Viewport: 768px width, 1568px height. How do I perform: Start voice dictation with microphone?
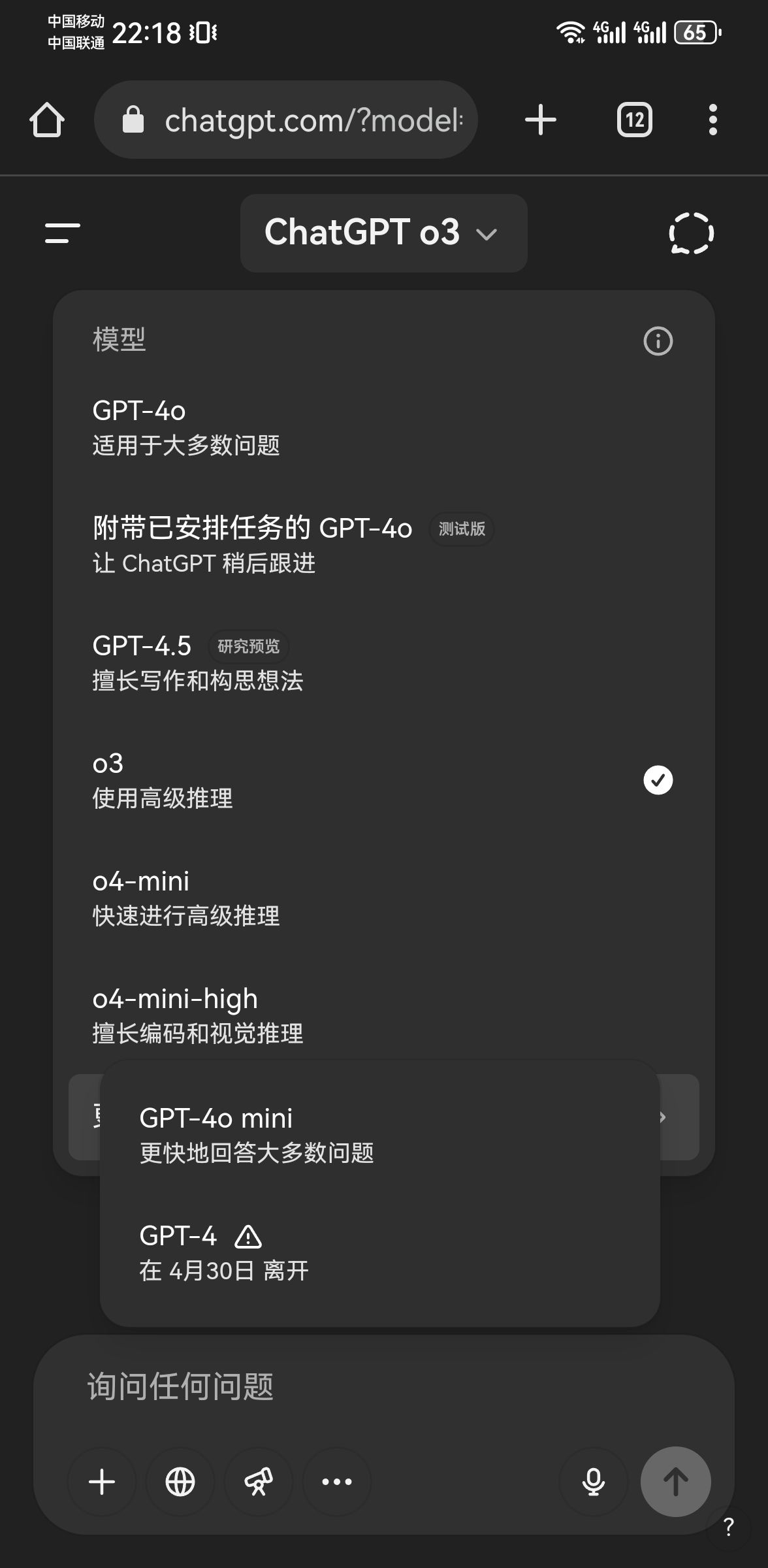pos(594,1481)
